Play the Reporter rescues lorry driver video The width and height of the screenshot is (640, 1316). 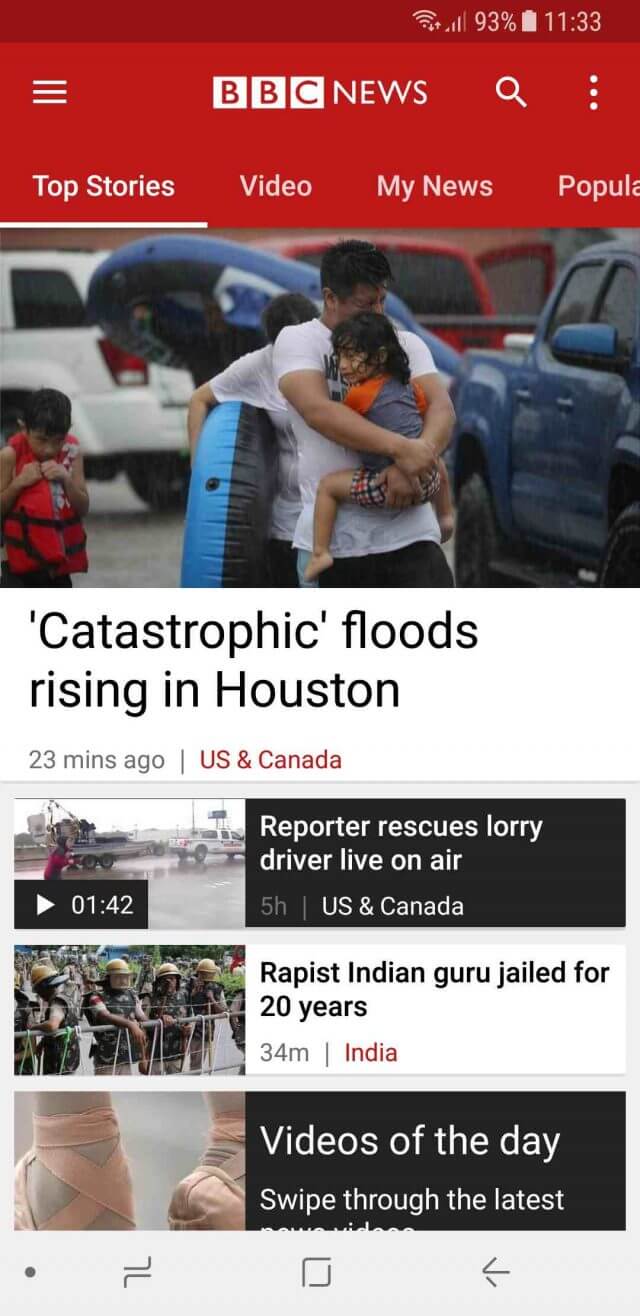tap(128, 863)
